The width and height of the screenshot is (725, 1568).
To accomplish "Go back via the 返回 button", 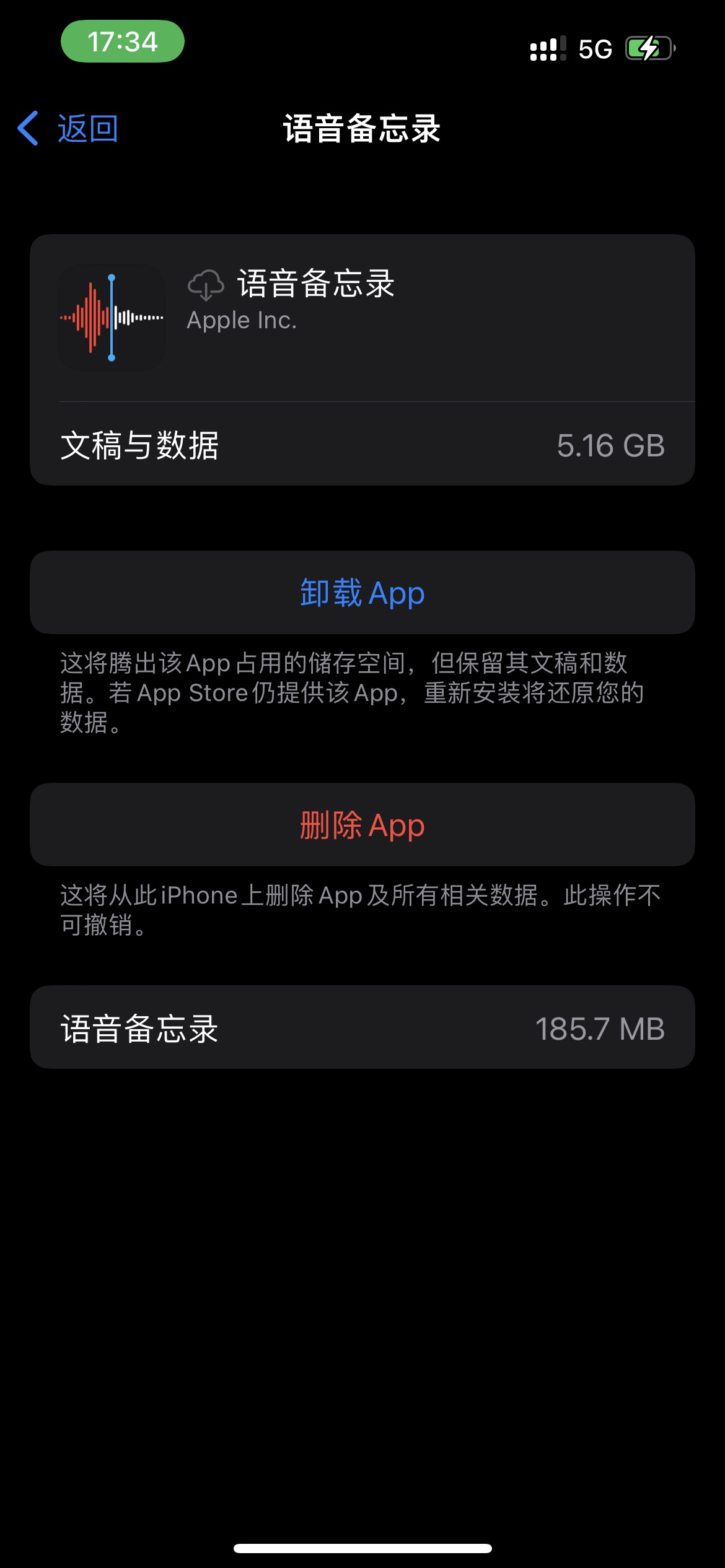I will [x=68, y=129].
